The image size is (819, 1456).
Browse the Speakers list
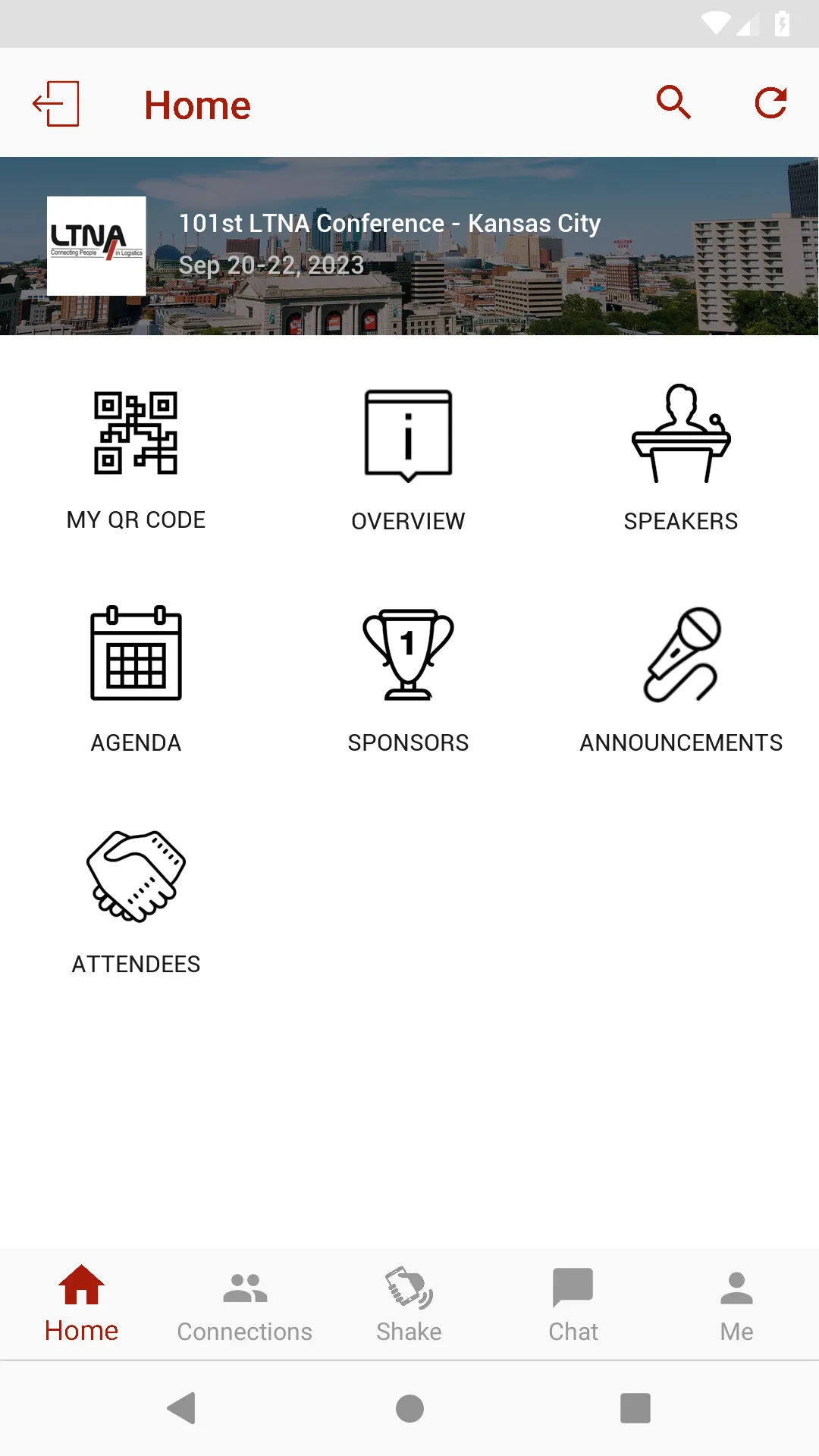[x=680, y=459]
